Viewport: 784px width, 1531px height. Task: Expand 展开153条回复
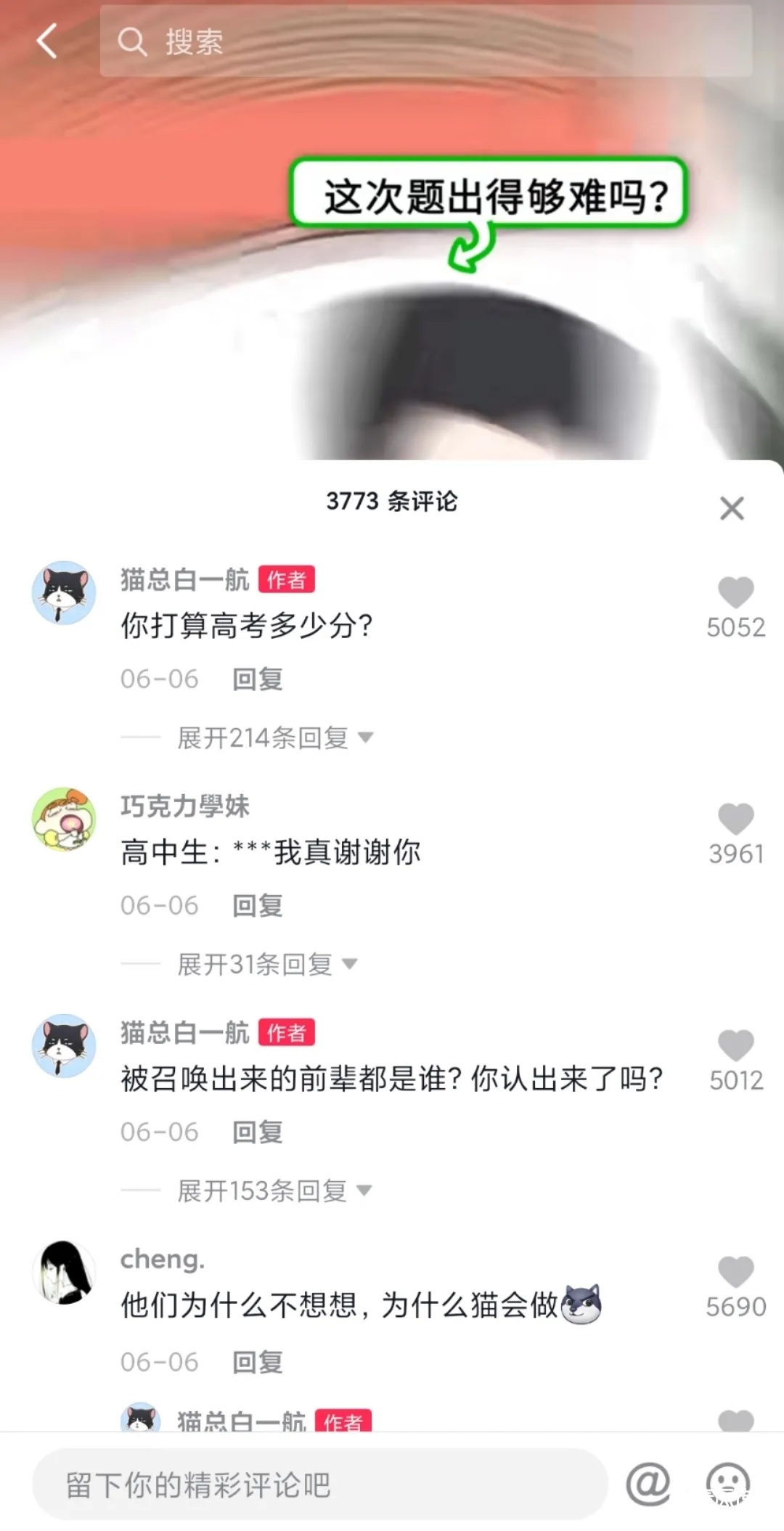click(x=274, y=1191)
